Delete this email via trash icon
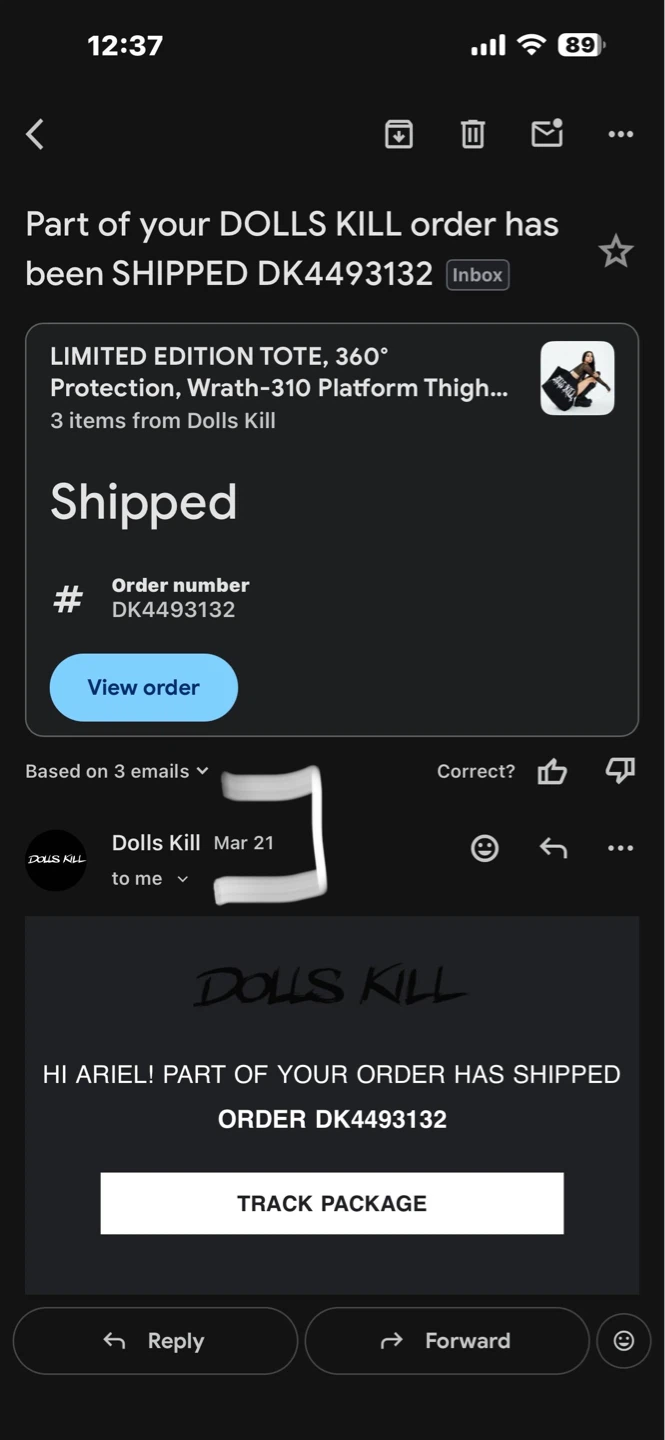 click(473, 133)
